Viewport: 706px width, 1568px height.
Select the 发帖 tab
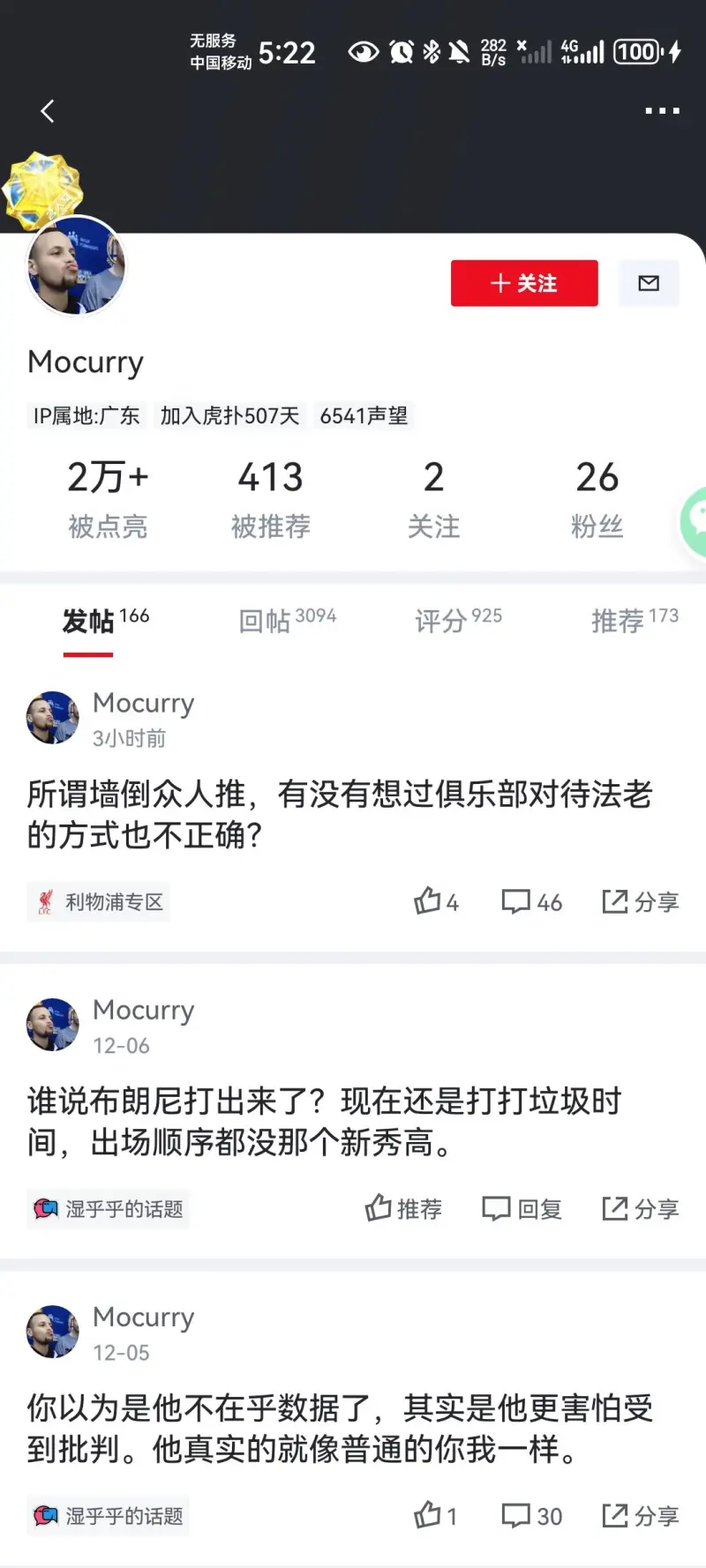click(104, 620)
